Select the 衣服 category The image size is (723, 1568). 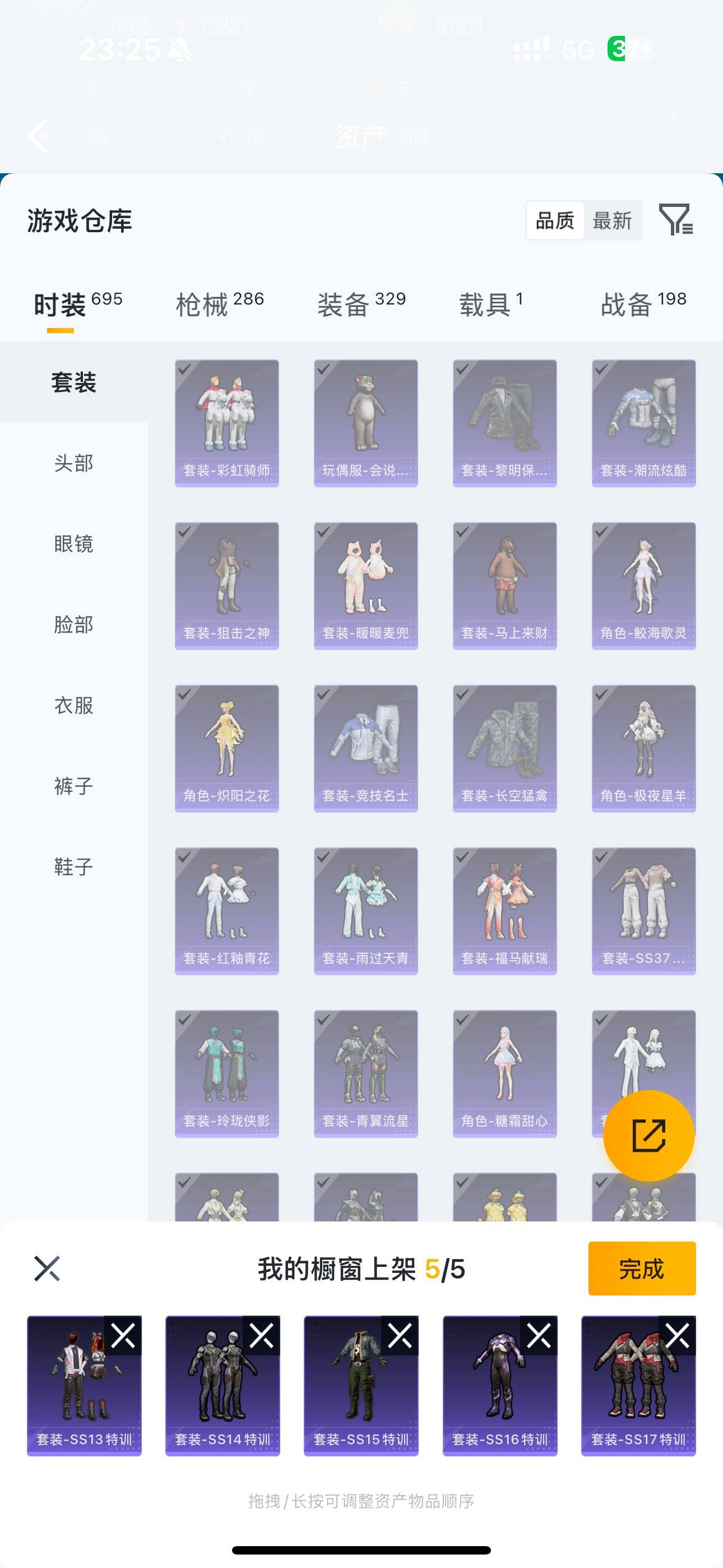coord(73,705)
